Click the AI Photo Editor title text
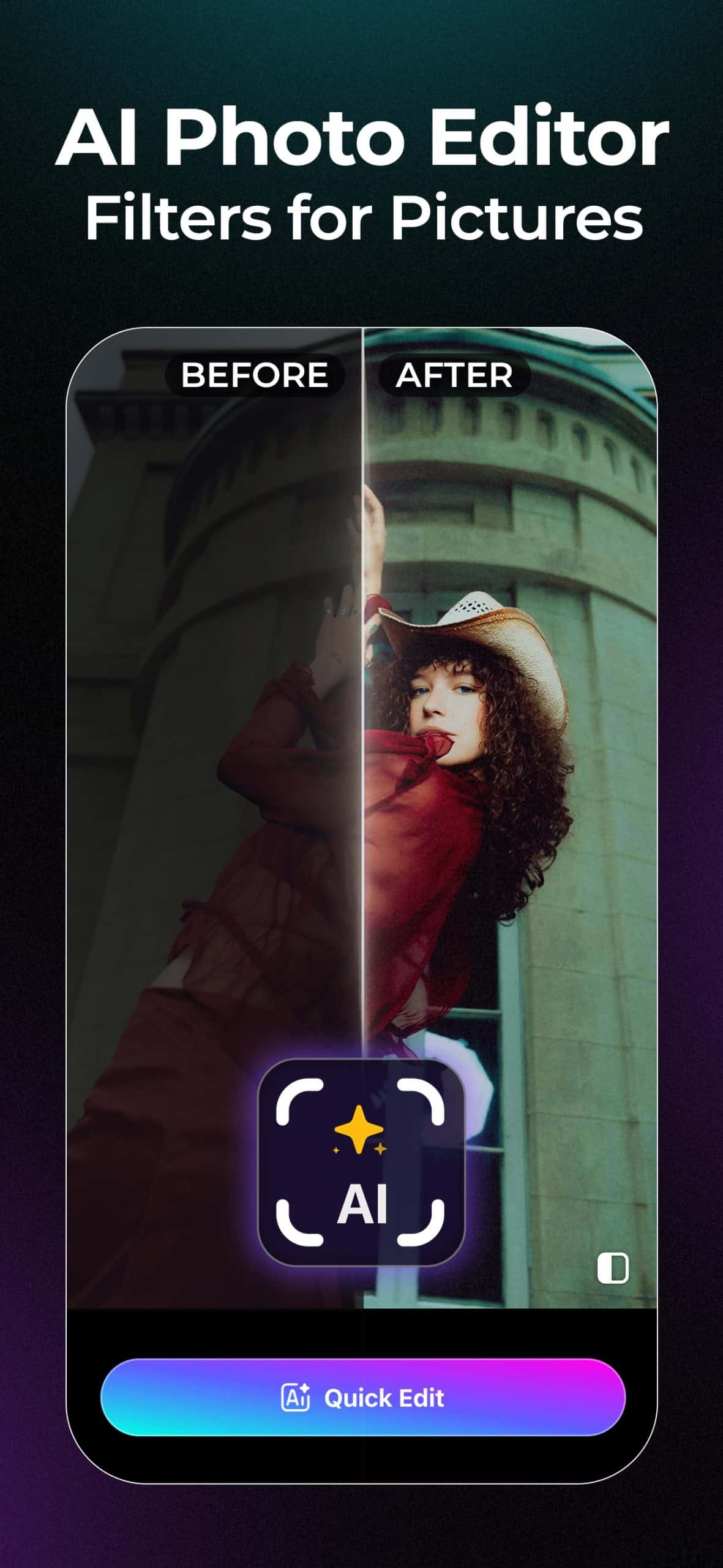The height and width of the screenshot is (1568, 723). point(361,140)
